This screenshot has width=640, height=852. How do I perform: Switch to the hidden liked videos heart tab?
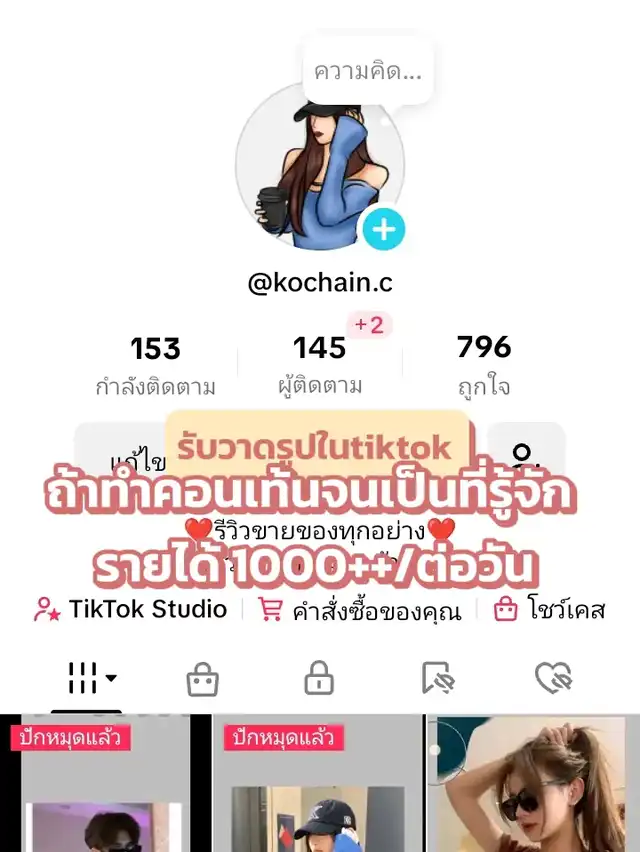553,680
